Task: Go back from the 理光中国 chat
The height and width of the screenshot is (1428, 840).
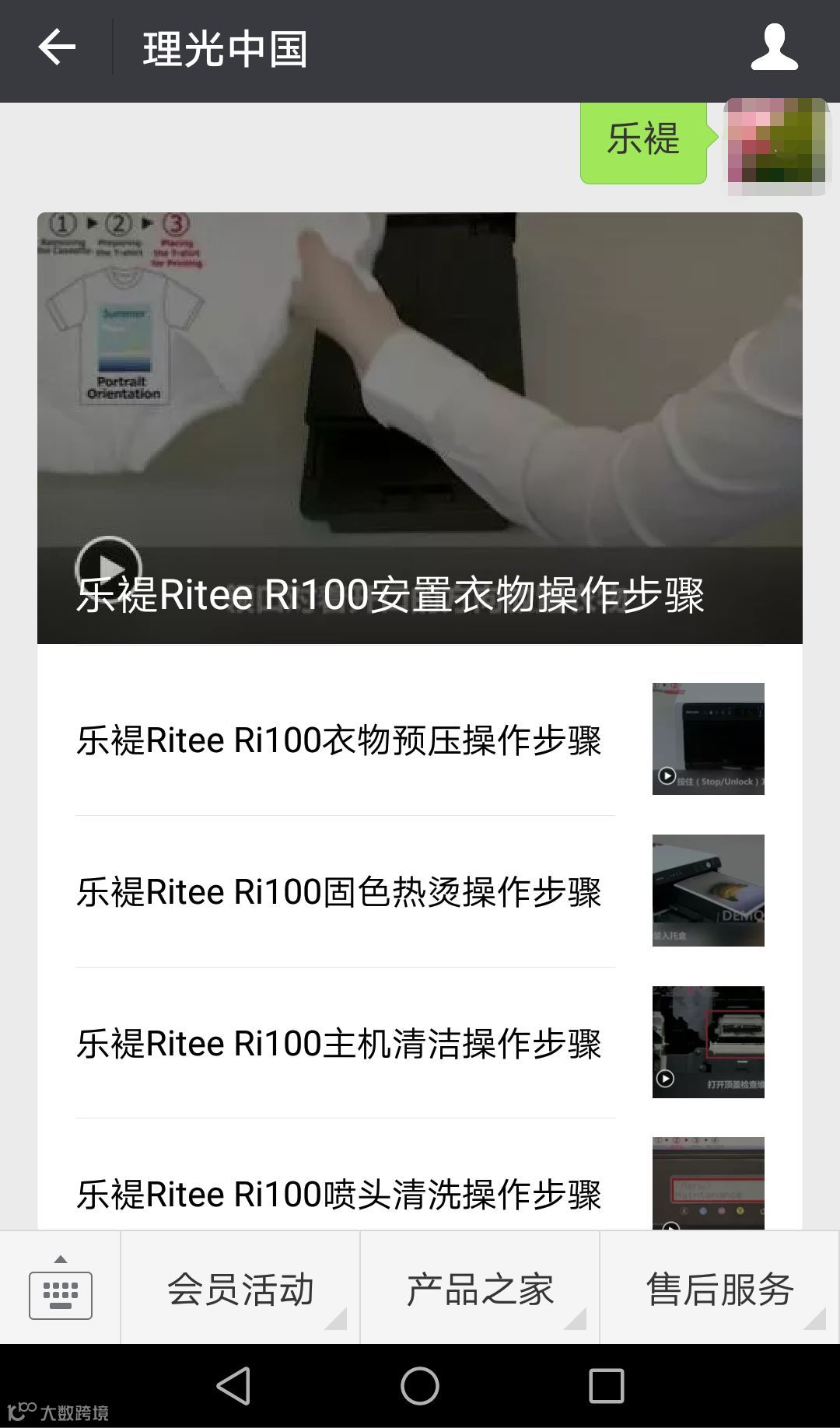Action: [x=57, y=48]
